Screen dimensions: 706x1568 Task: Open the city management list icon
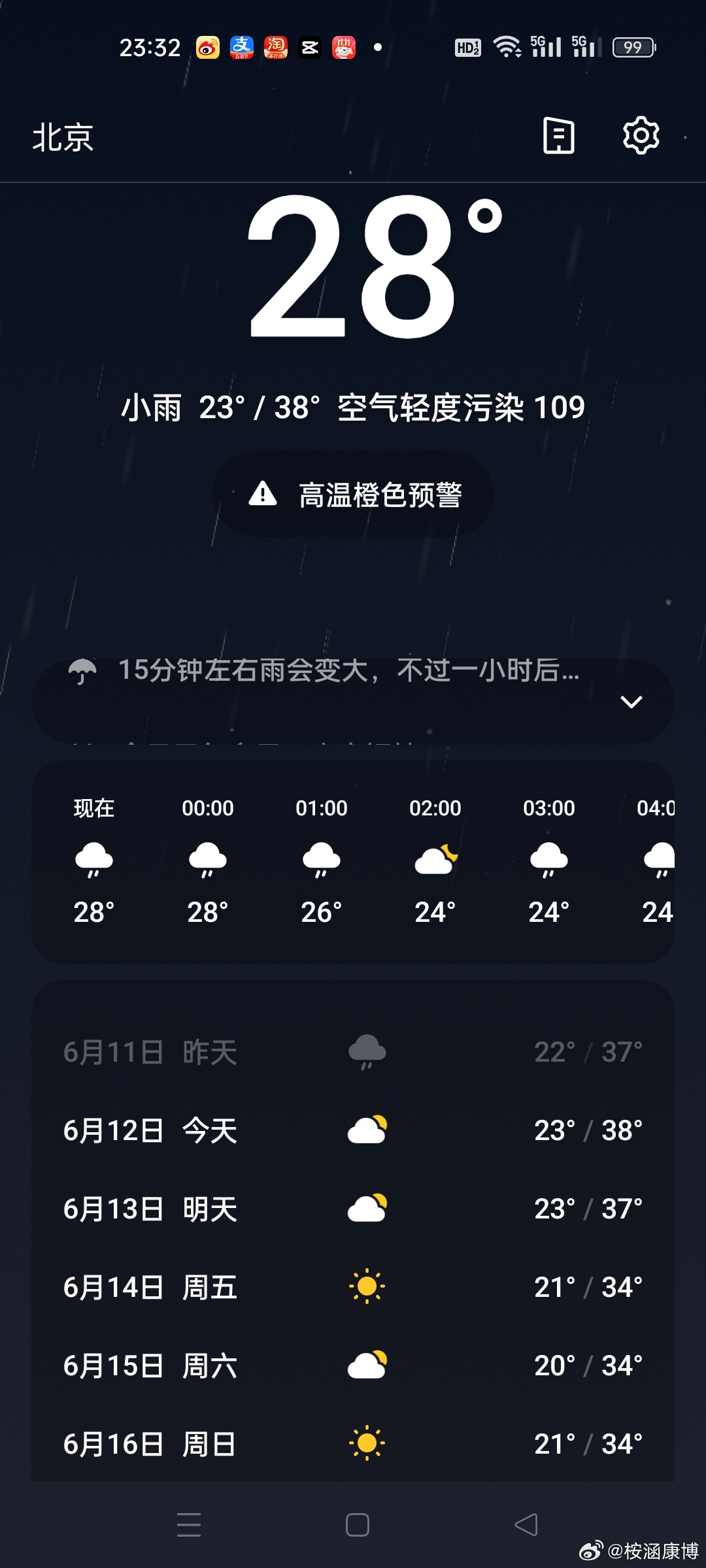pyautogui.click(x=559, y=136)
